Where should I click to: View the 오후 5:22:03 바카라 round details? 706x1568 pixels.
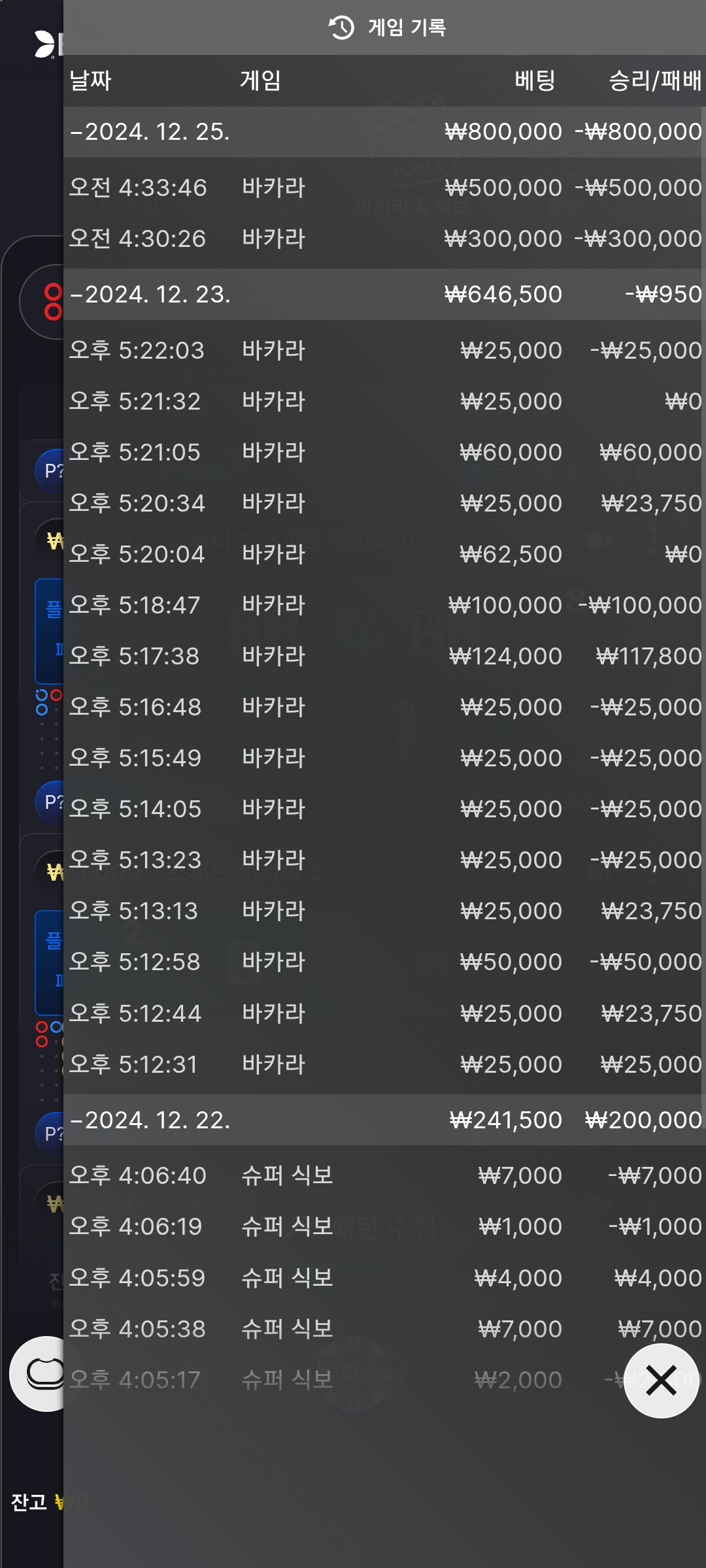[384, 351]
